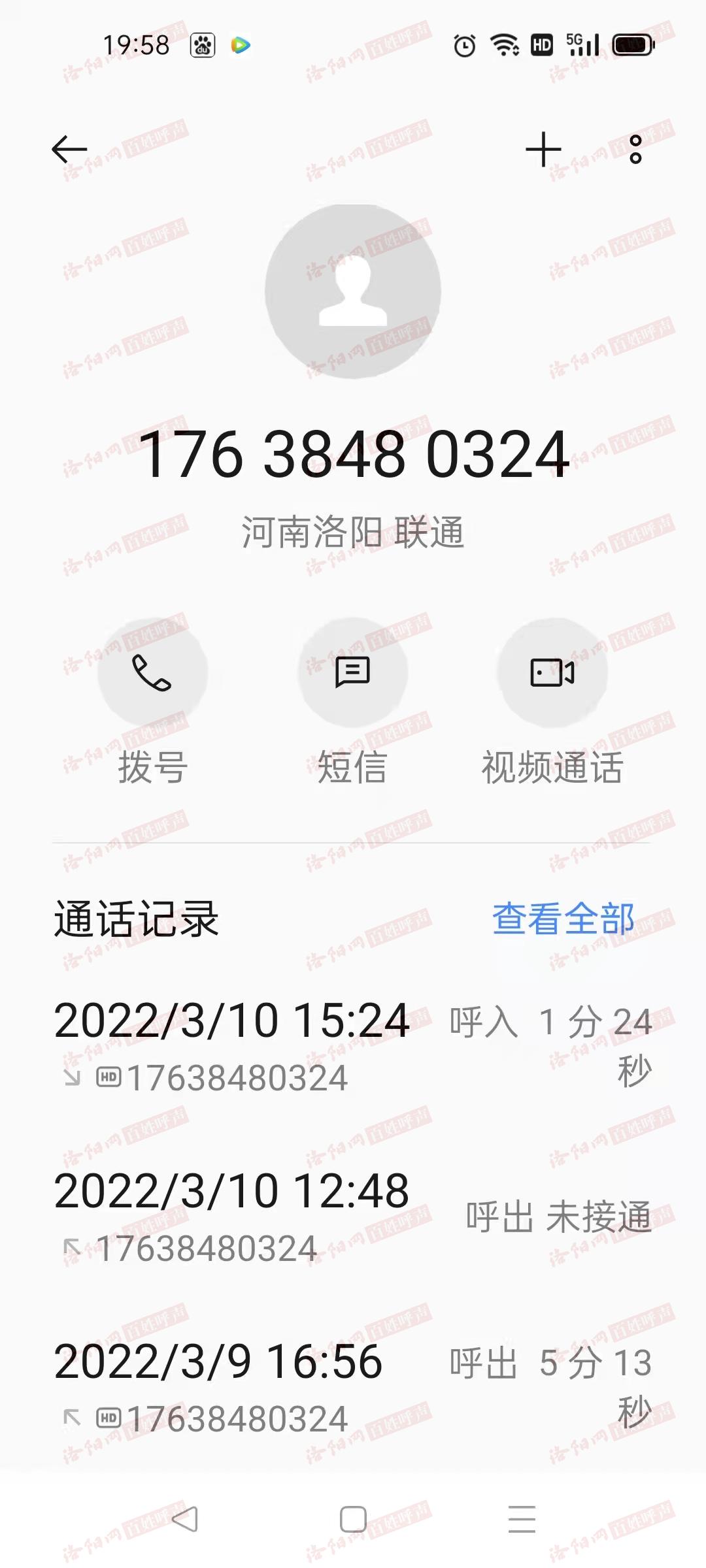This screenshot has width=706, height=1568.
Task: Open 查看全部 to view all call records
Action: point(563,919)
